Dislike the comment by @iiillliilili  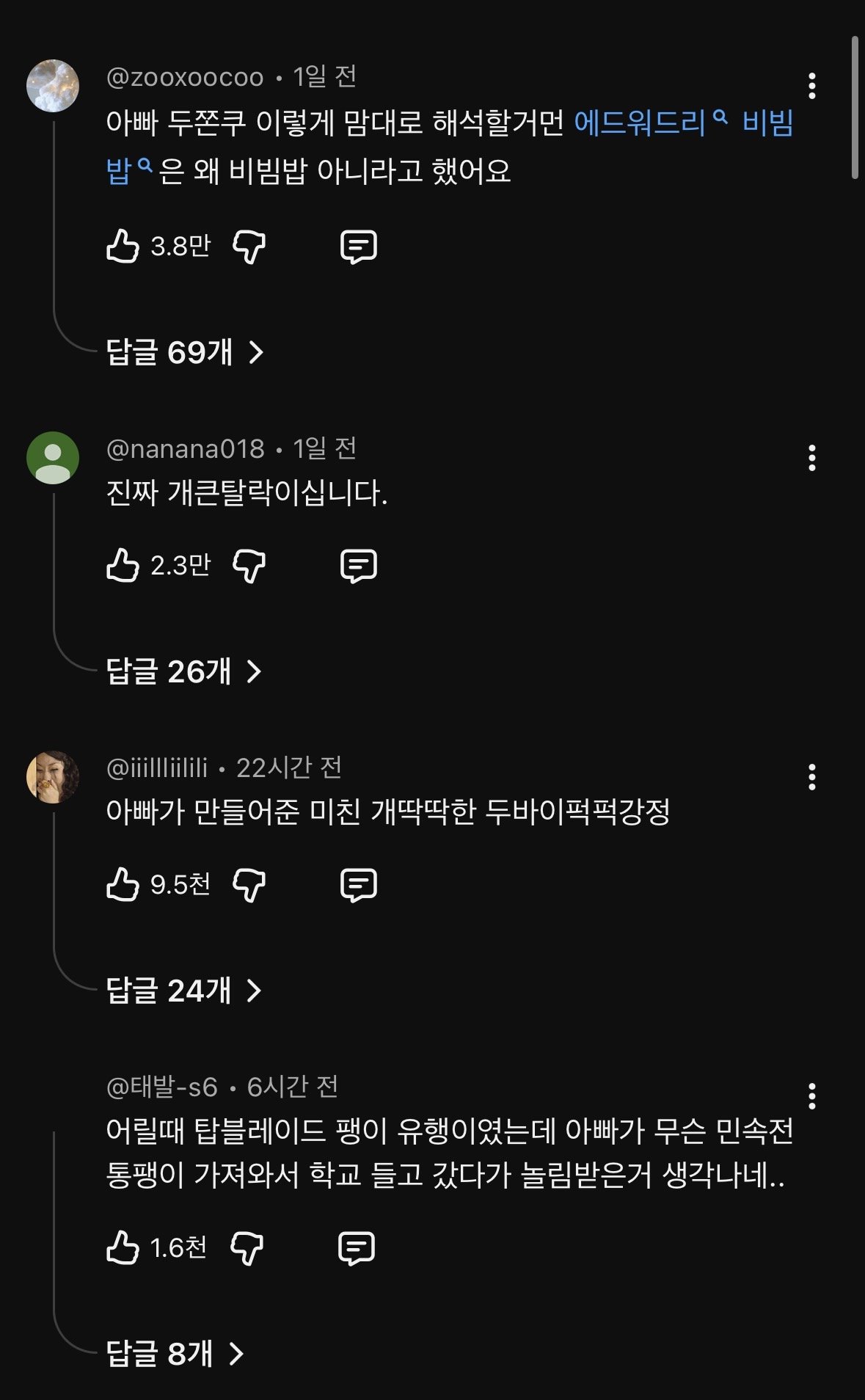[x=249, y=885]
